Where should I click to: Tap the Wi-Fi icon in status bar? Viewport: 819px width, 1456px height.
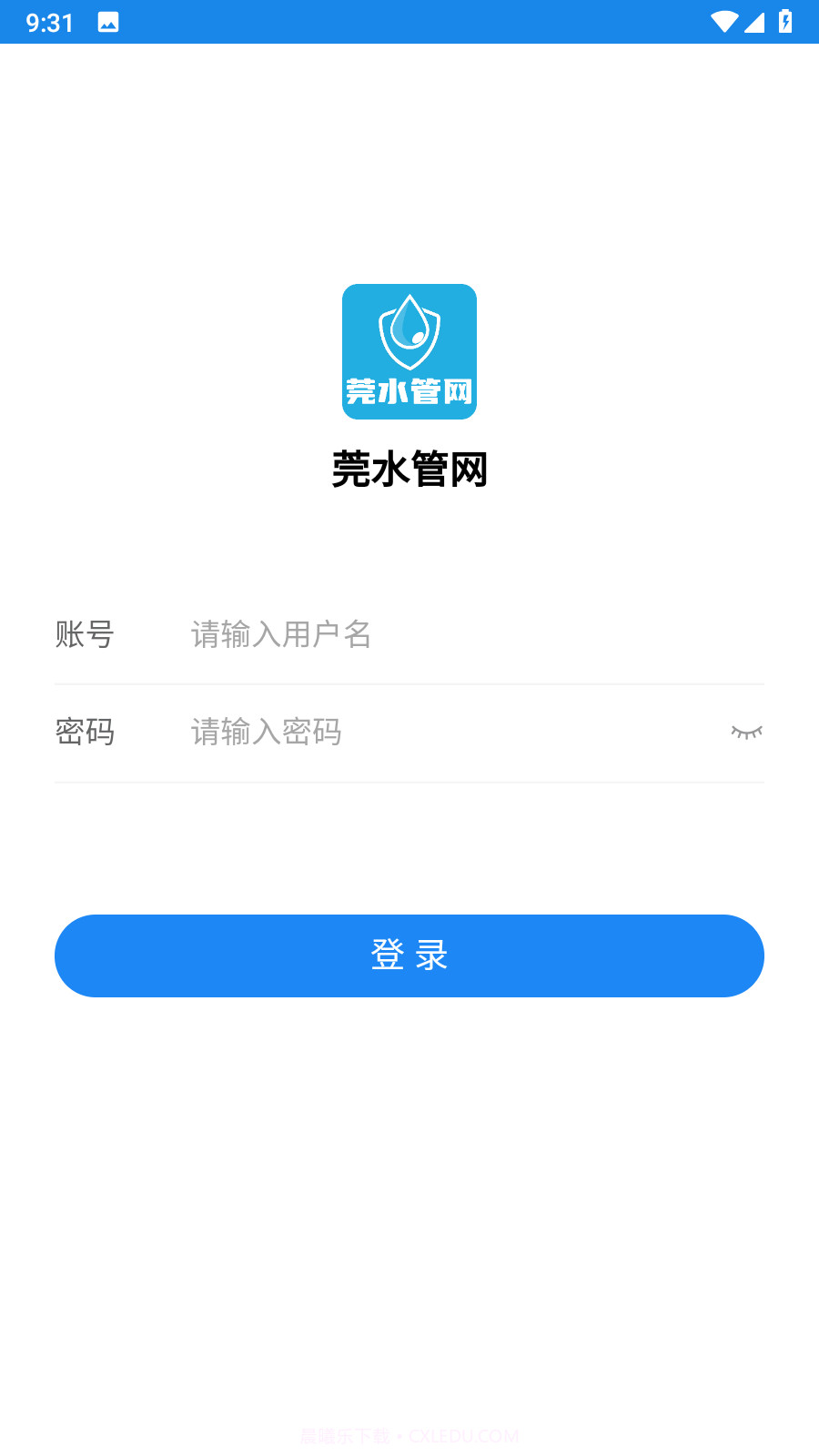coord(723,22)
